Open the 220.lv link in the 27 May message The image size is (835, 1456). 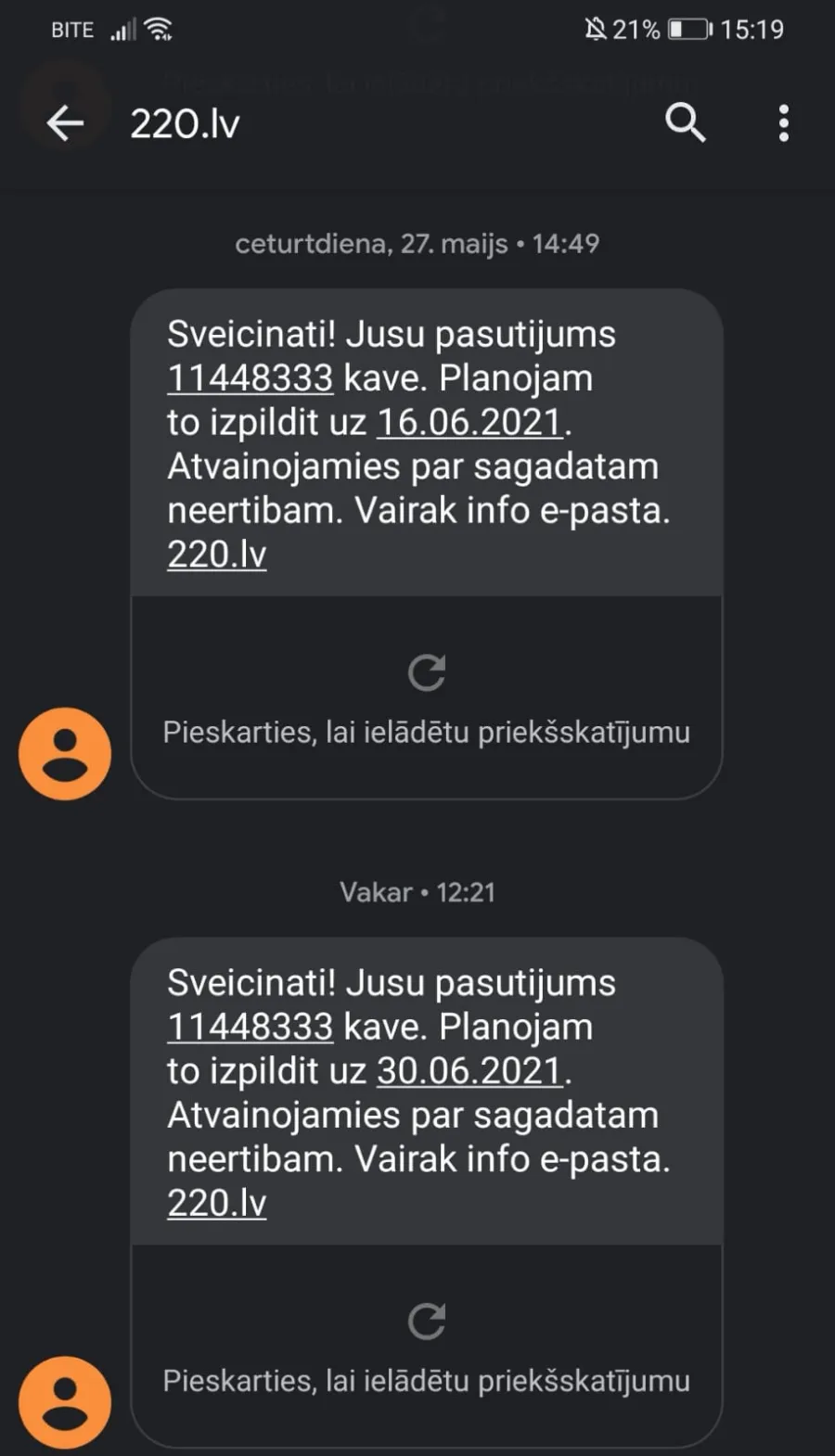point(217,555)
